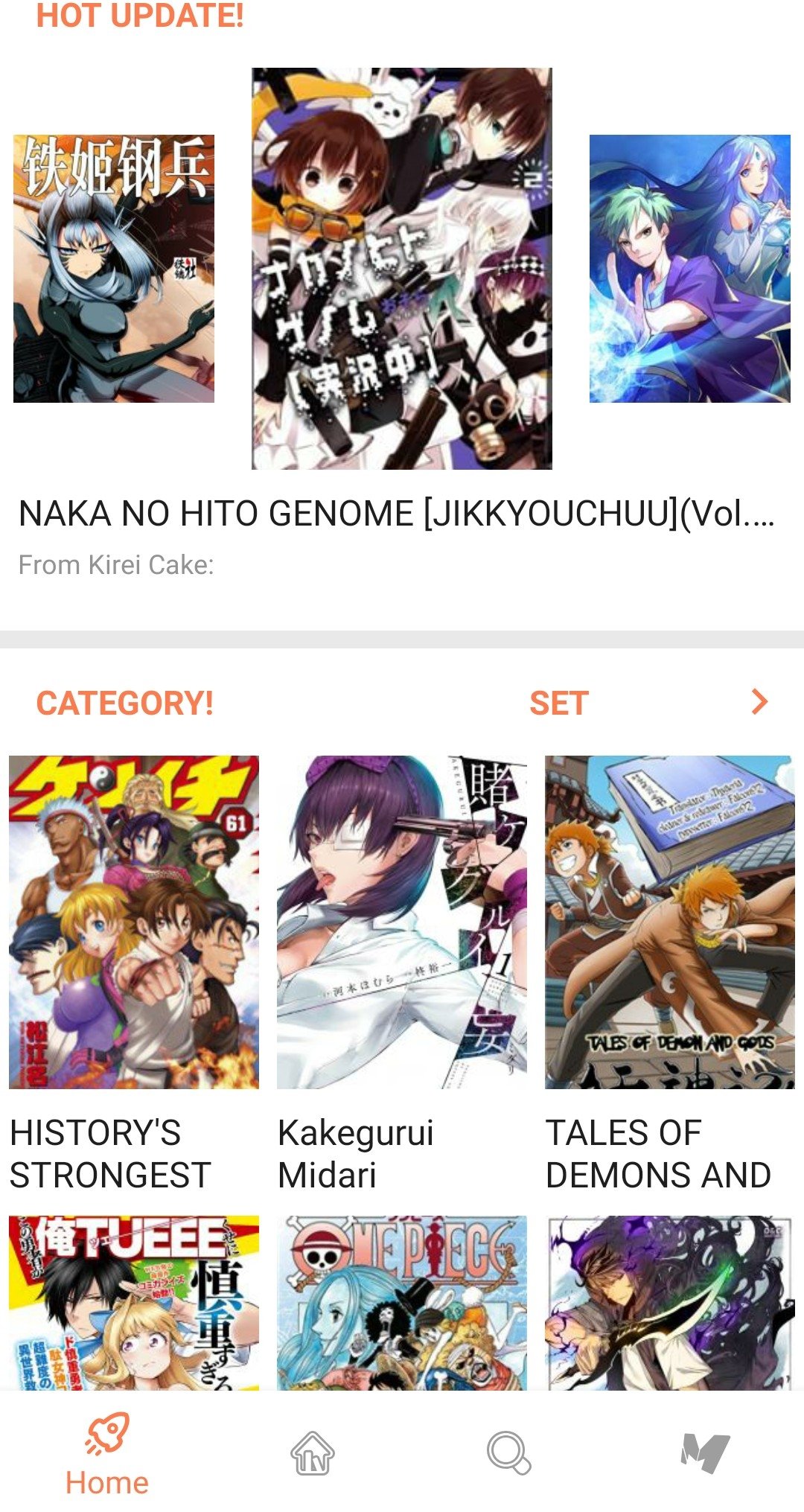Tap the SET category button
804x1512 pixels.
point(558,703)
